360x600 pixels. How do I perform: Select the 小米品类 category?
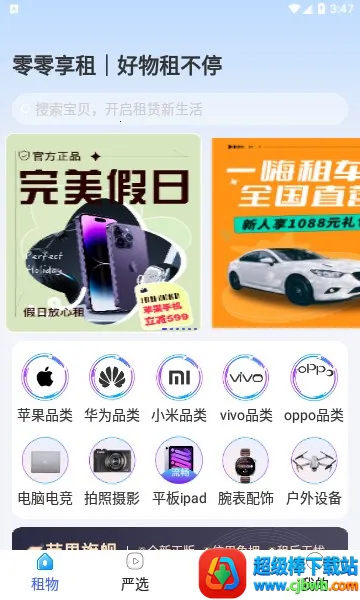(179, 388)
